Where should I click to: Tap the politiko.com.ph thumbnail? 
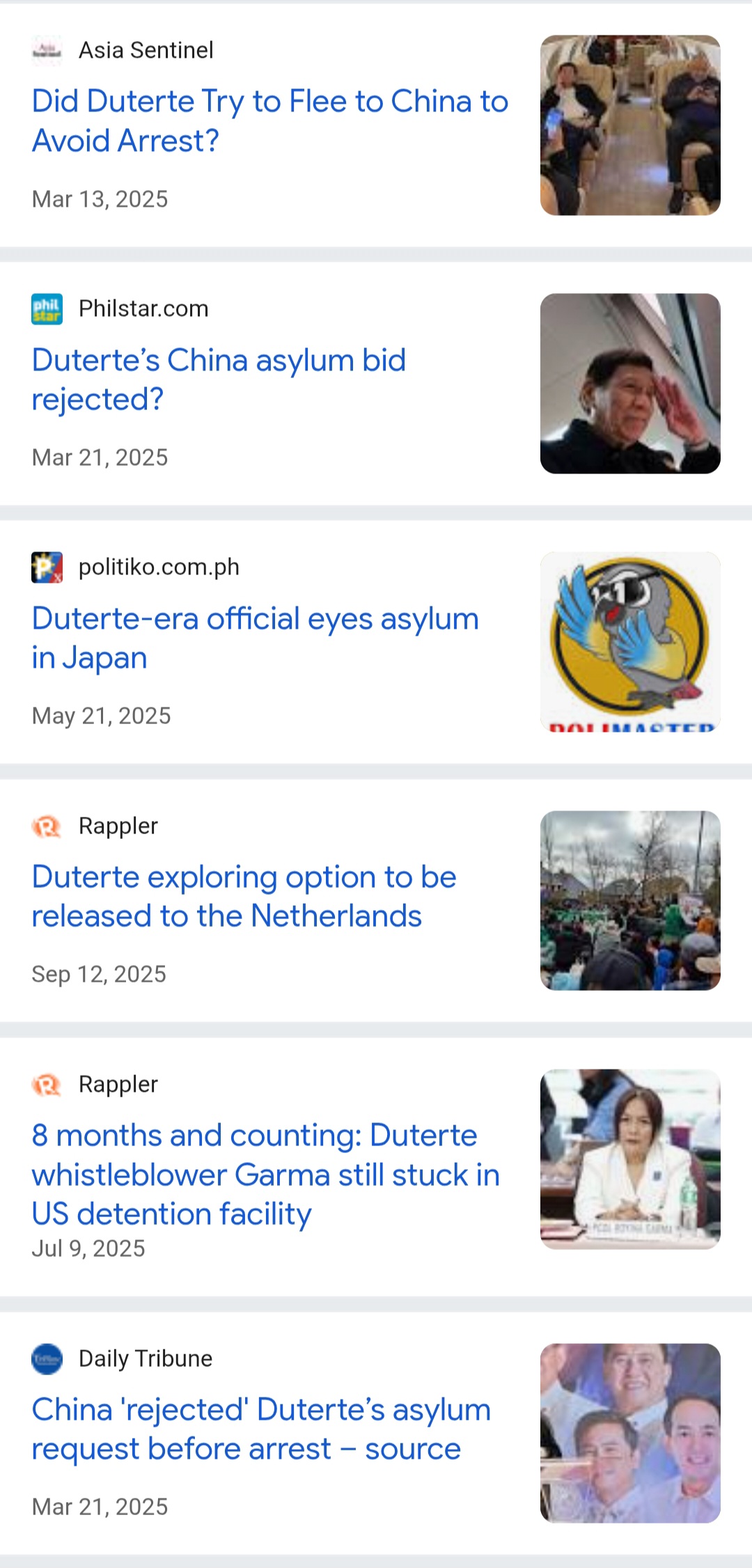[630, 641]
